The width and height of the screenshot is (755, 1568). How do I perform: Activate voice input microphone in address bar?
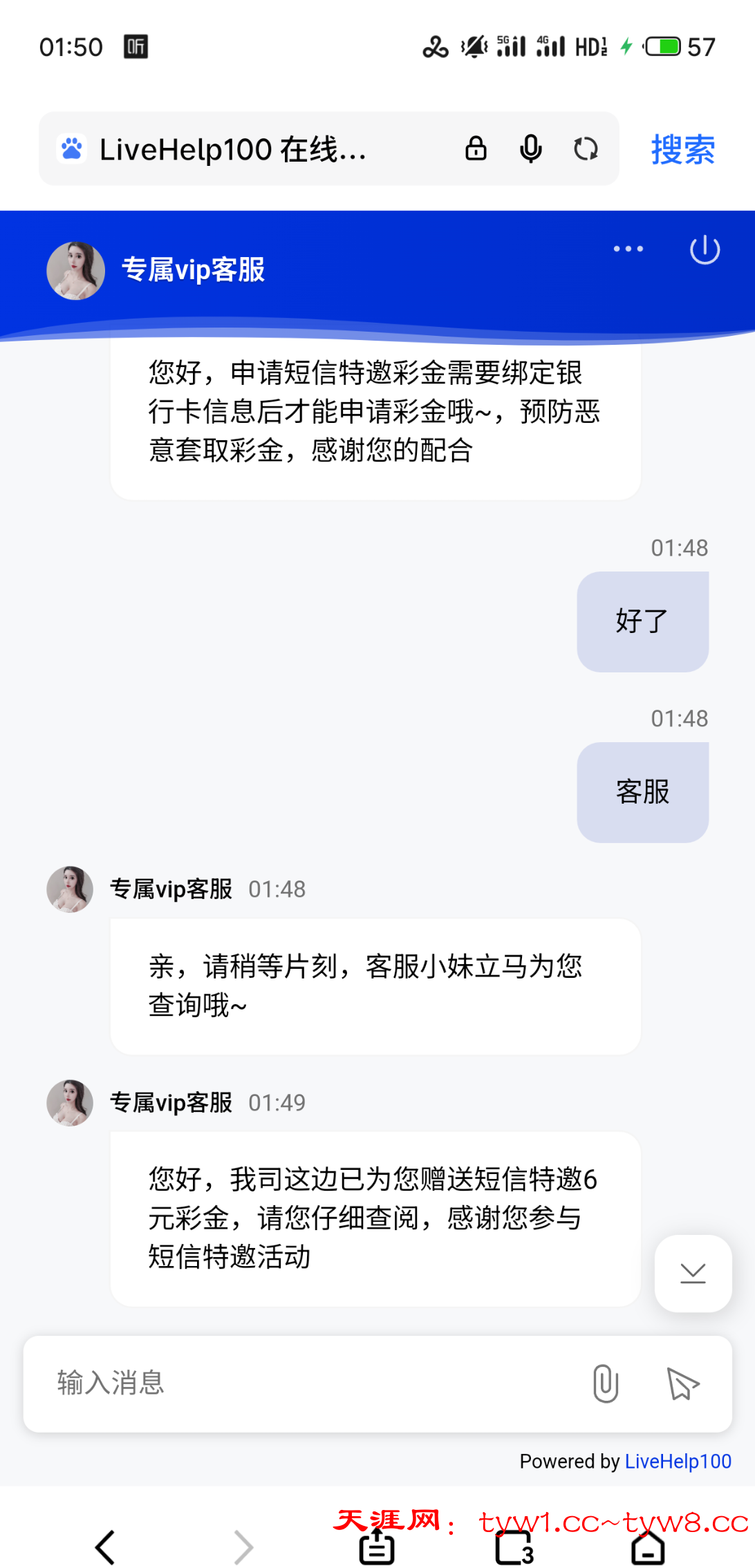click(x=531, y=149)
